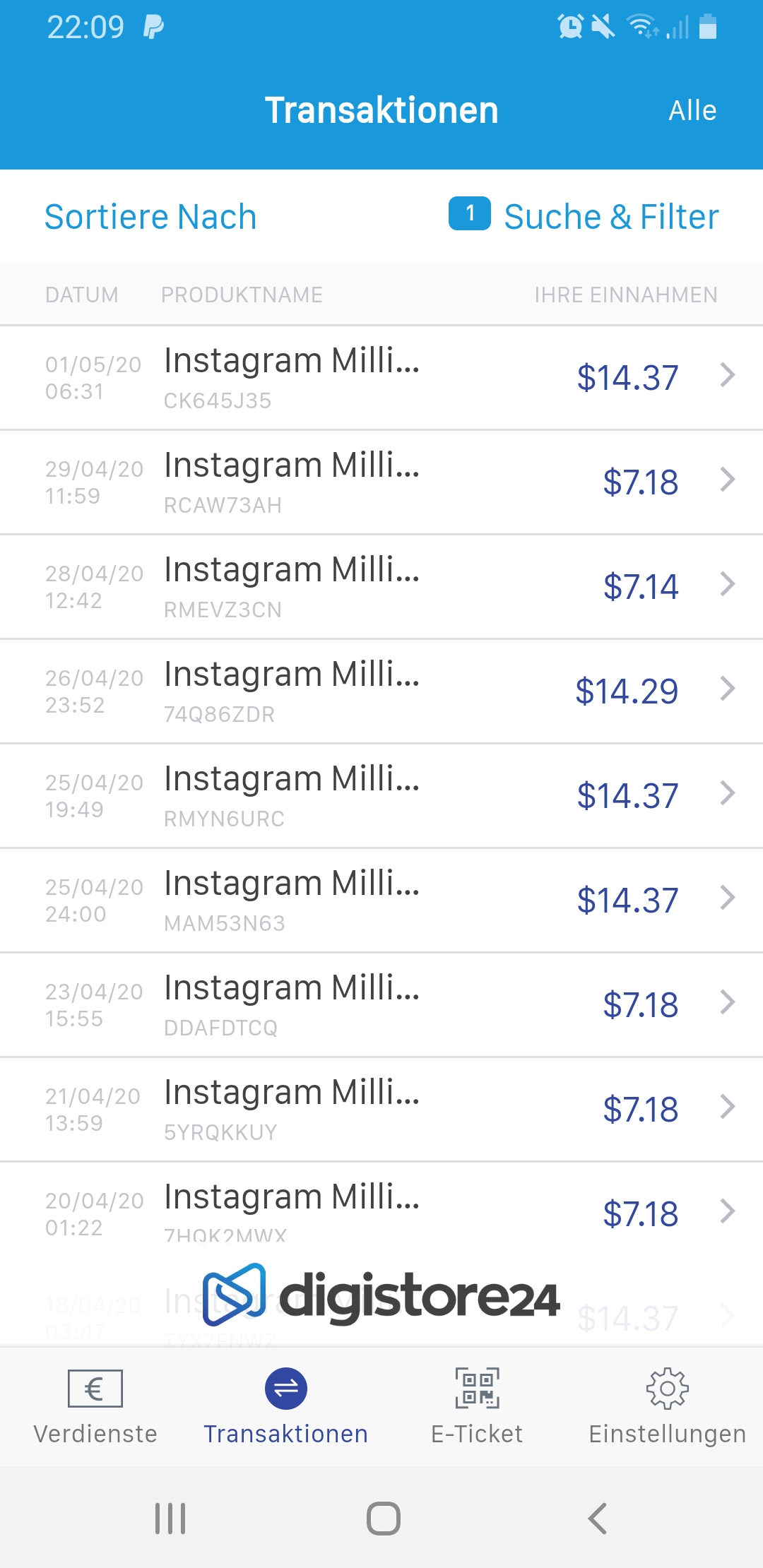Tap the Alle filter in the header
The width and height of the screenshot is (763, 1568).
(x=692, y=111)
